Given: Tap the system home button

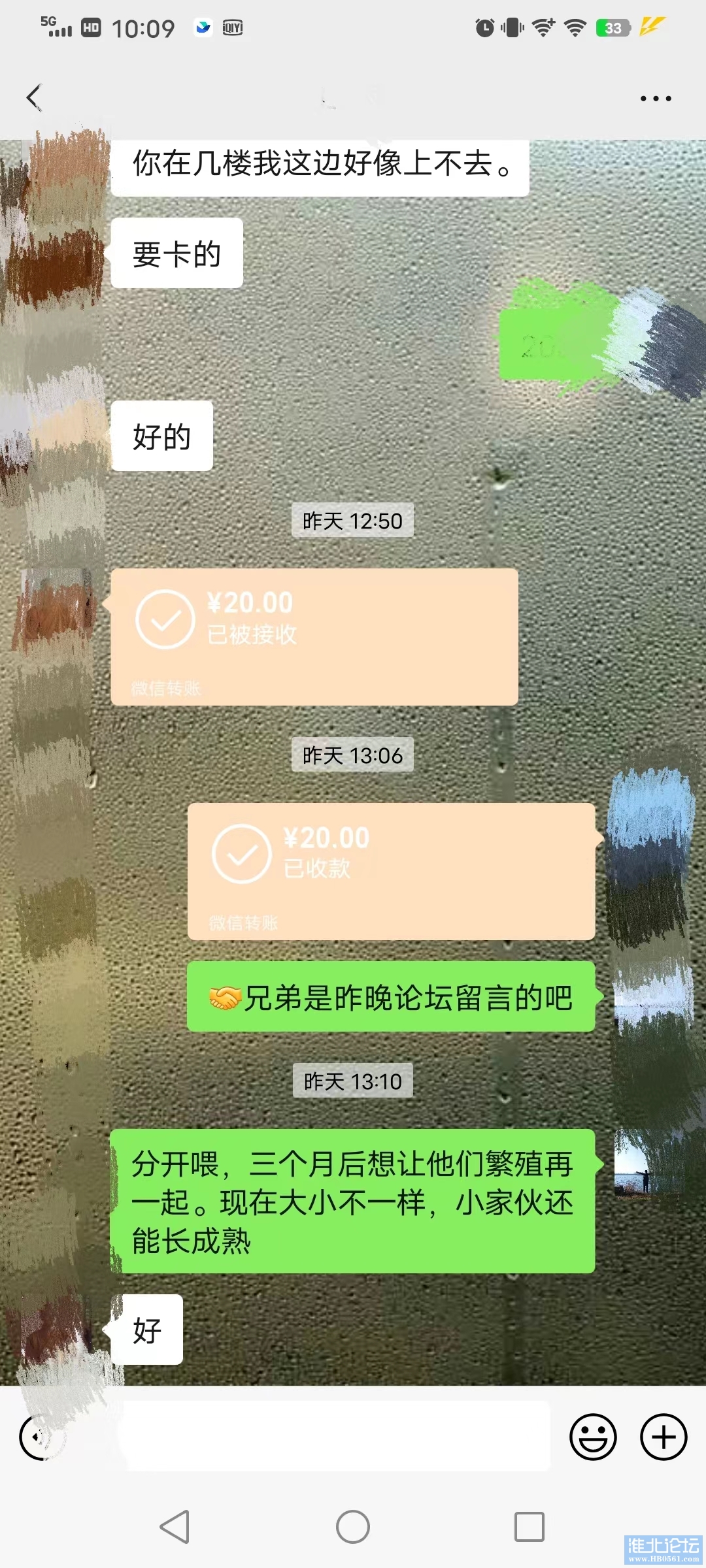Looking at the screenshot, I should point(353,1527).
